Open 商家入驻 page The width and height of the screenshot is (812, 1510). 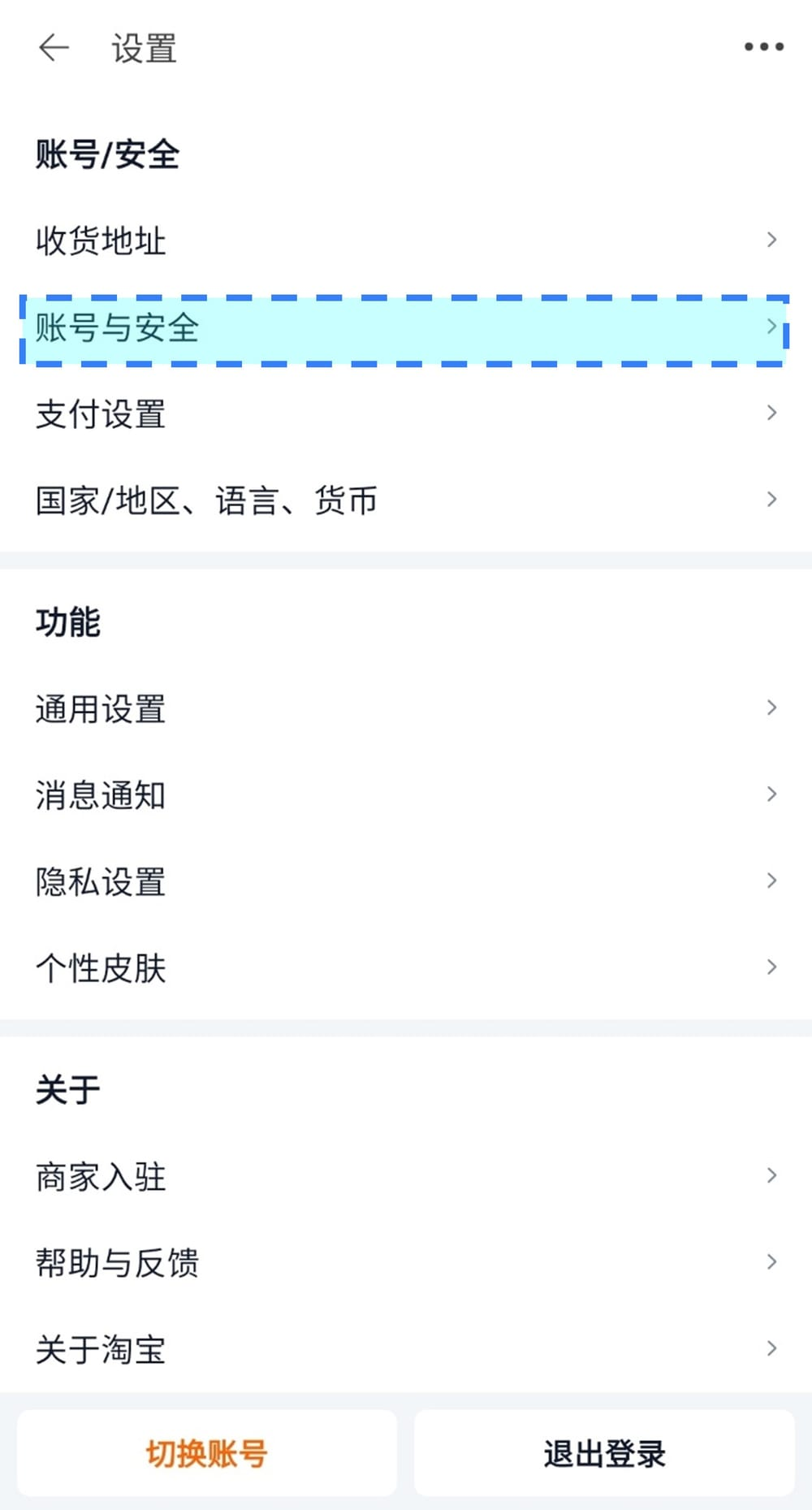[x=406, y=1176]
